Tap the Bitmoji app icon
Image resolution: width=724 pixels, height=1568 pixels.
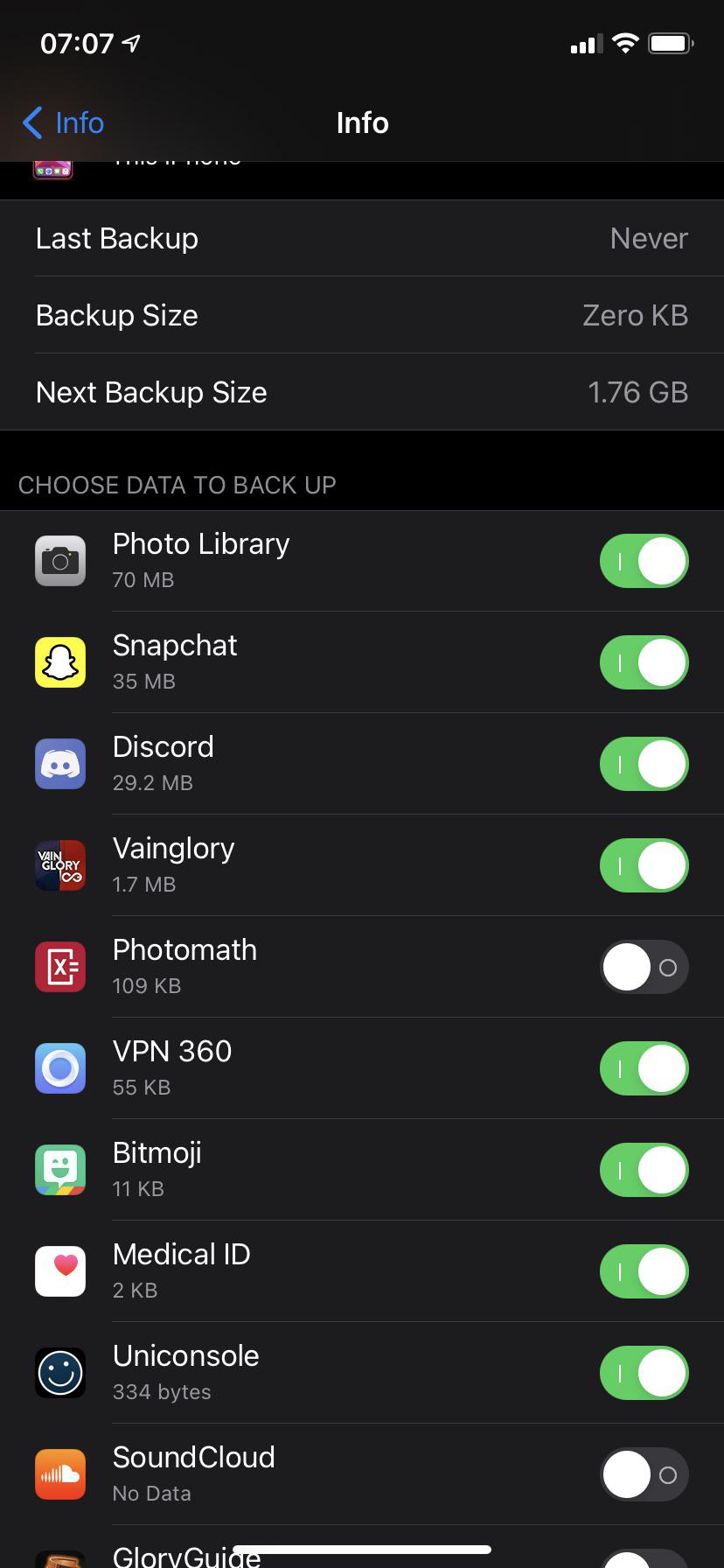pyautogui.click(x=59, y=1170)
